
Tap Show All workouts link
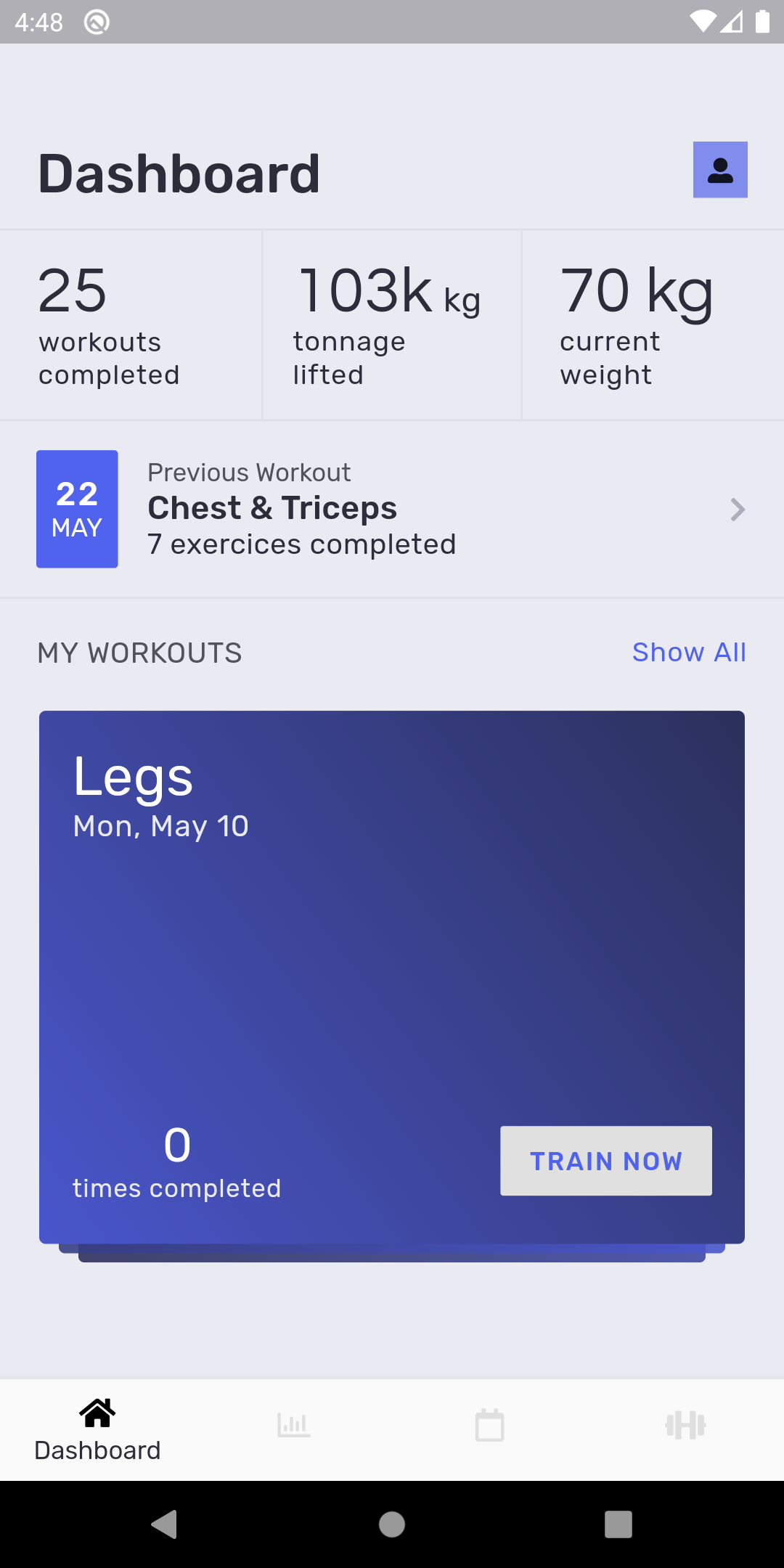(x=689, y=652)
